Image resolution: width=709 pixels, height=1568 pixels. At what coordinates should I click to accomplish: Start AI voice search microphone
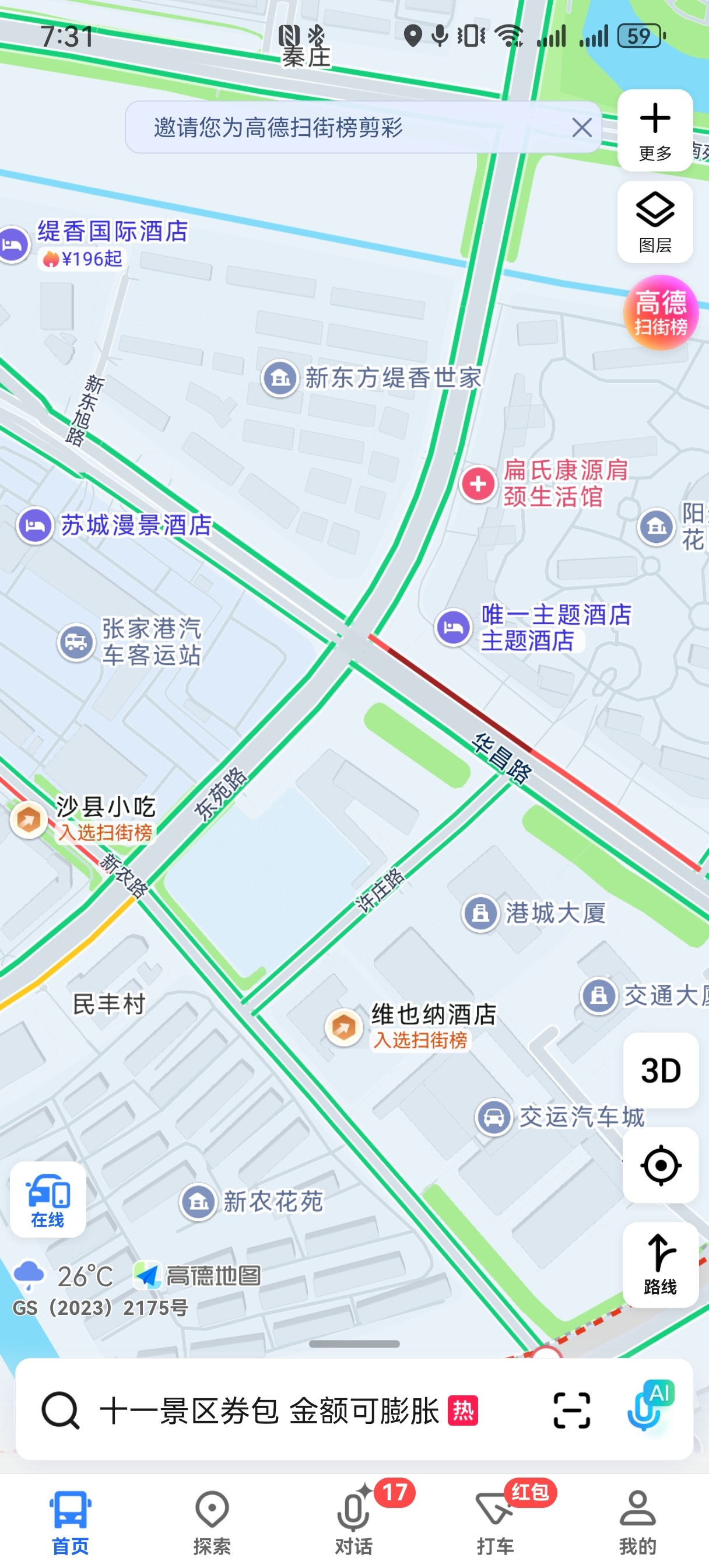(x=648, y=1408)
